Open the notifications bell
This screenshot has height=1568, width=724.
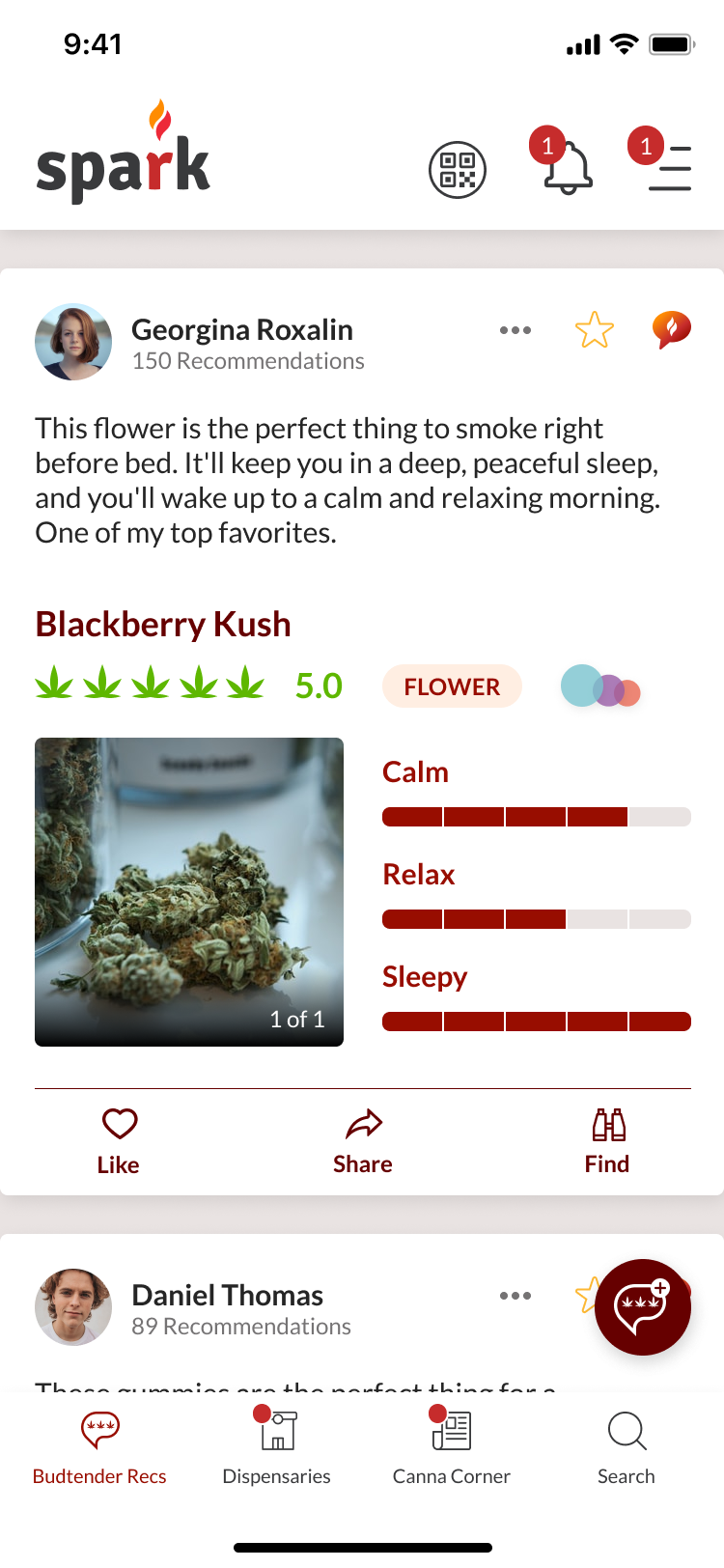(x=568, y=168)
